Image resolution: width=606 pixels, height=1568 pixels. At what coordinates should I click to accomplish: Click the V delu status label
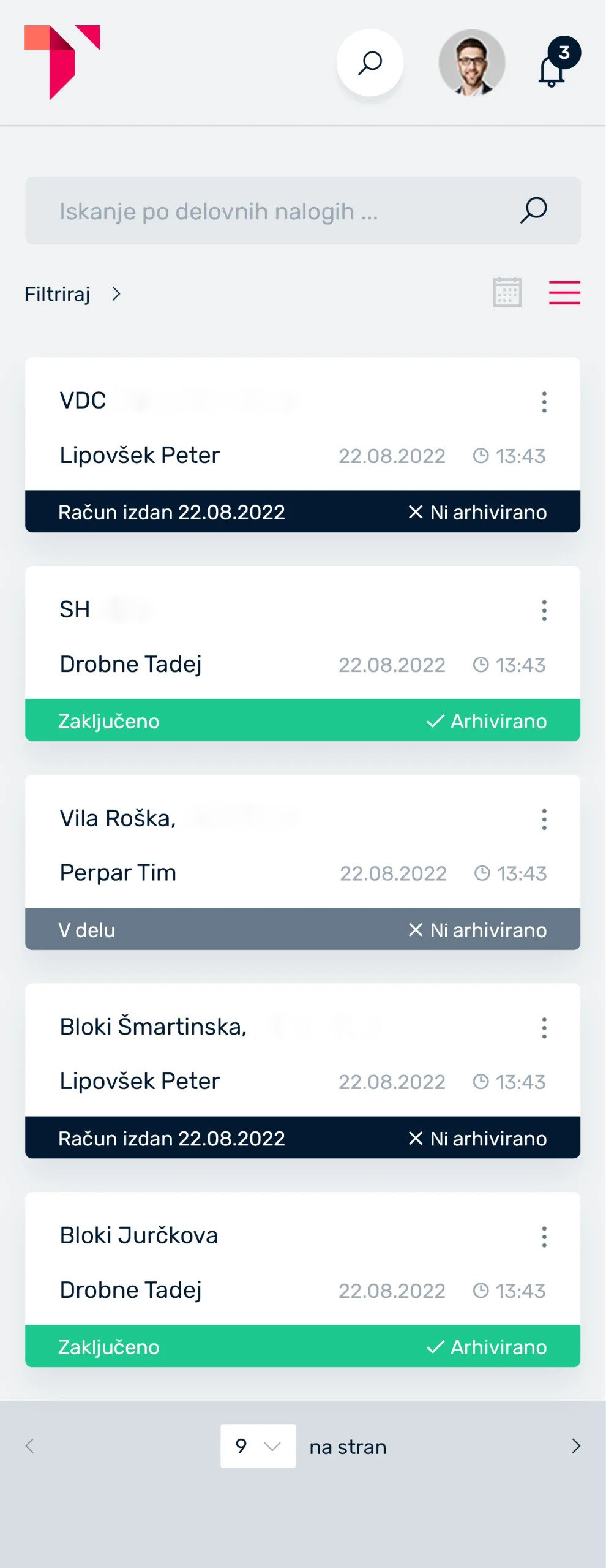pyautogui.click(x=86, y=930)
